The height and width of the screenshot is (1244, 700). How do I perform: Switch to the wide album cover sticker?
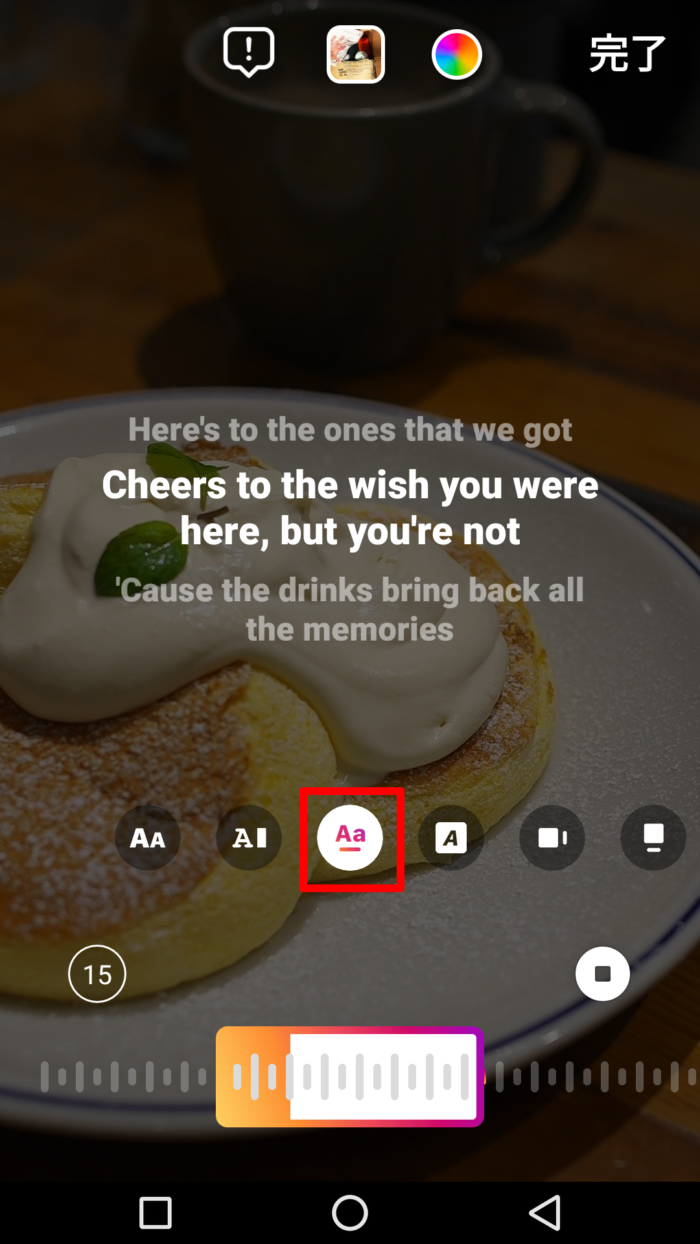click(552, 838)
